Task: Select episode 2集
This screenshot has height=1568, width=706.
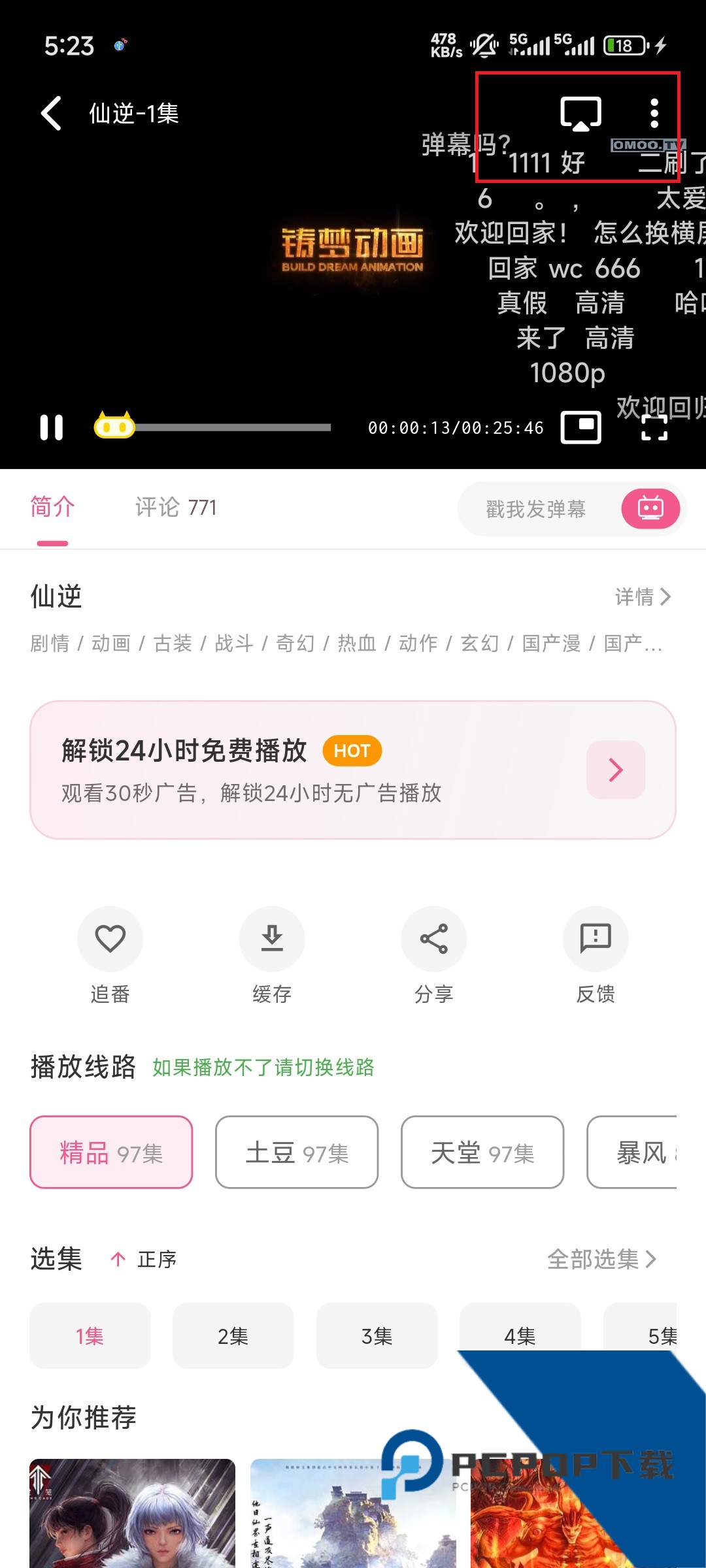Action: (x=233, y=1335)
